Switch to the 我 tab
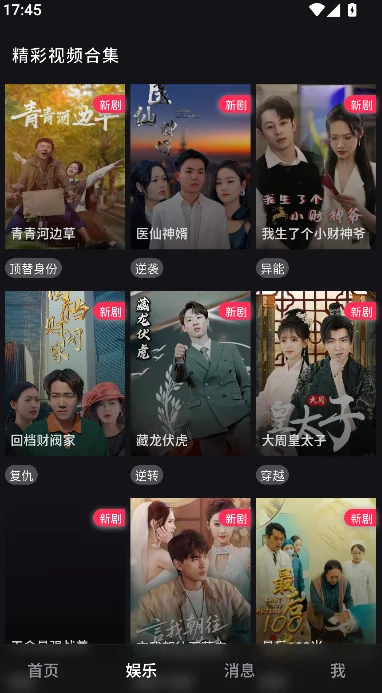 pos(337,670)
